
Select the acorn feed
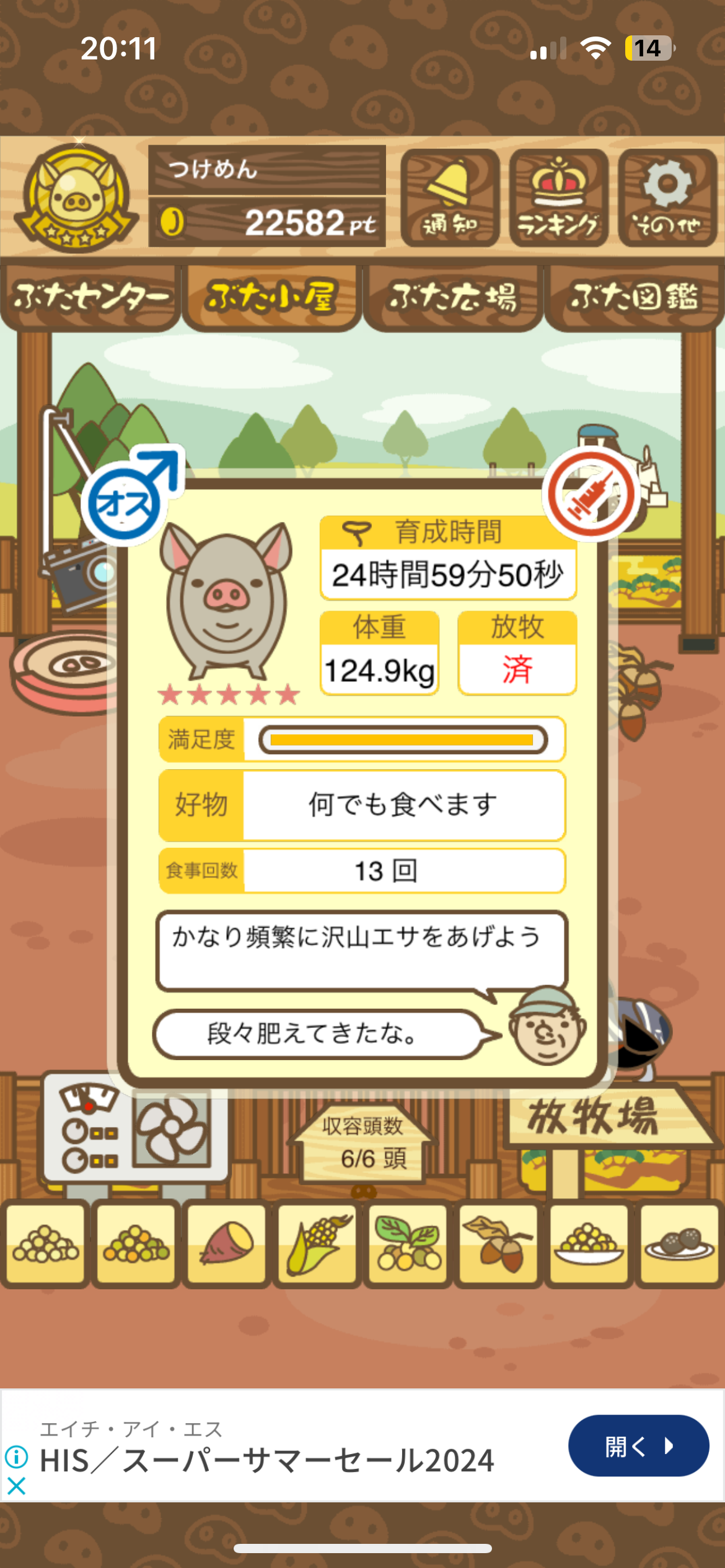(x=498, y=1244)
